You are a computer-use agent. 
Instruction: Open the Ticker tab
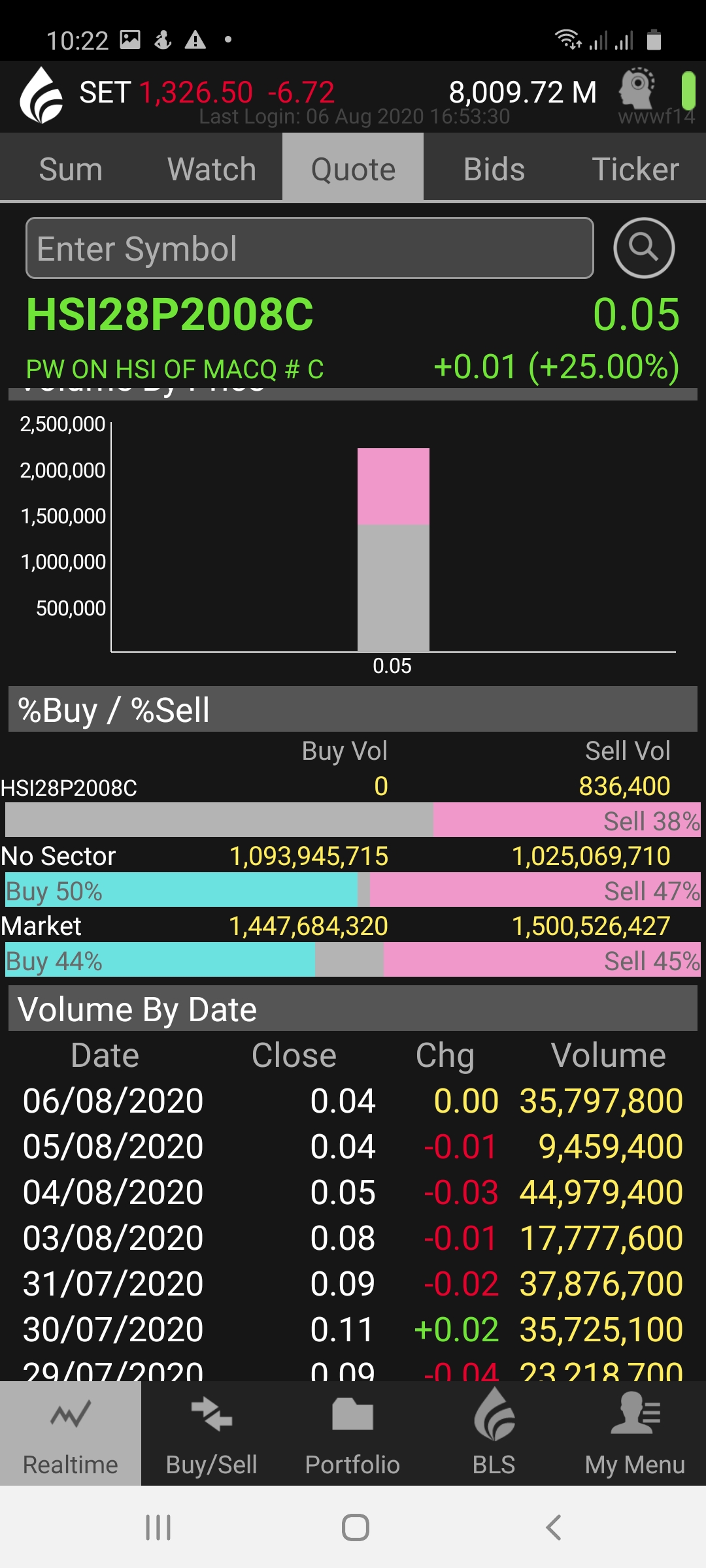coord(635,169)
